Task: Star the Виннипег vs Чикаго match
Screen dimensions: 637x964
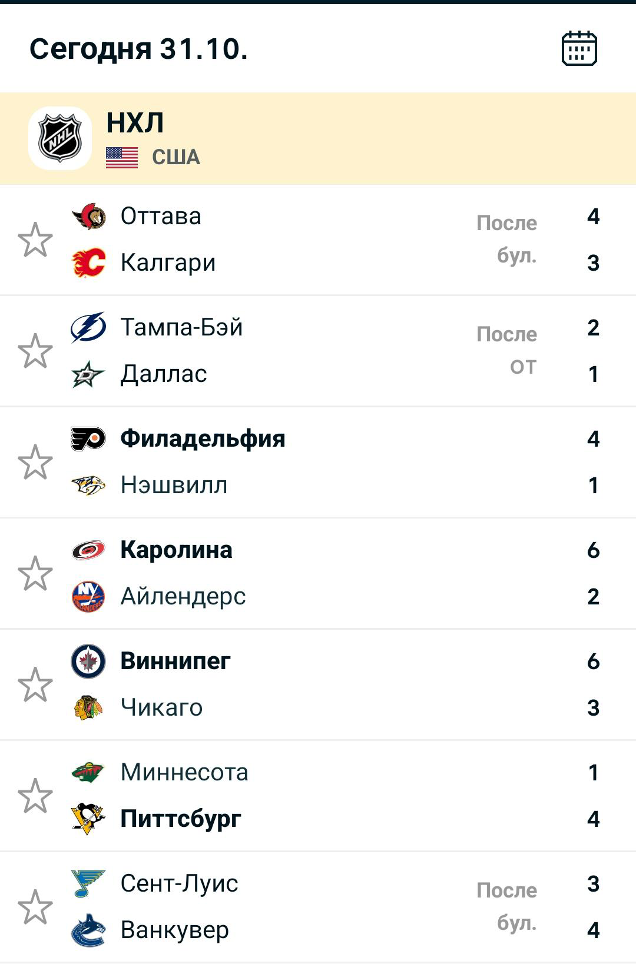Action: point(35,685)
